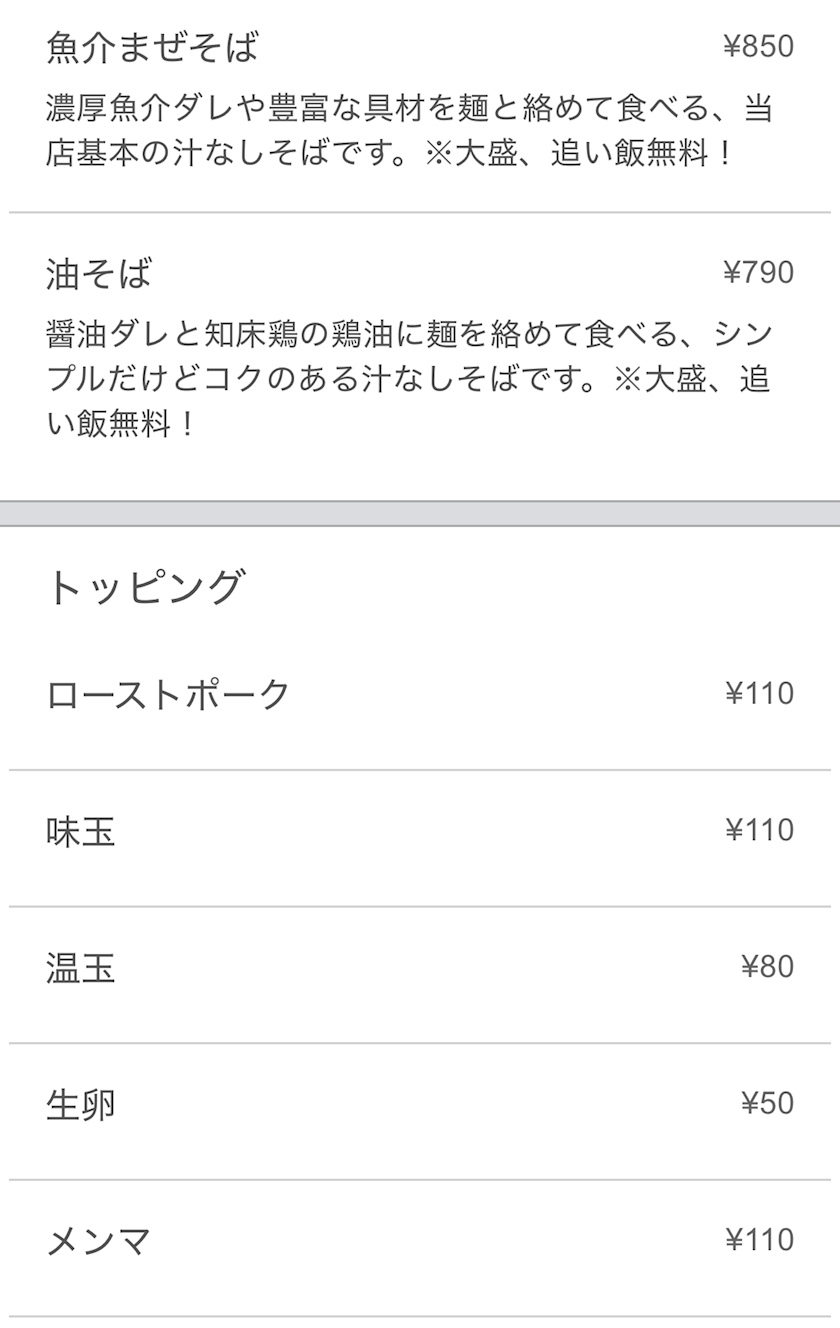This screenshot has height=1328, width=840.
Task: Open the メンマ topping item
Action: tap(420, 1248)
